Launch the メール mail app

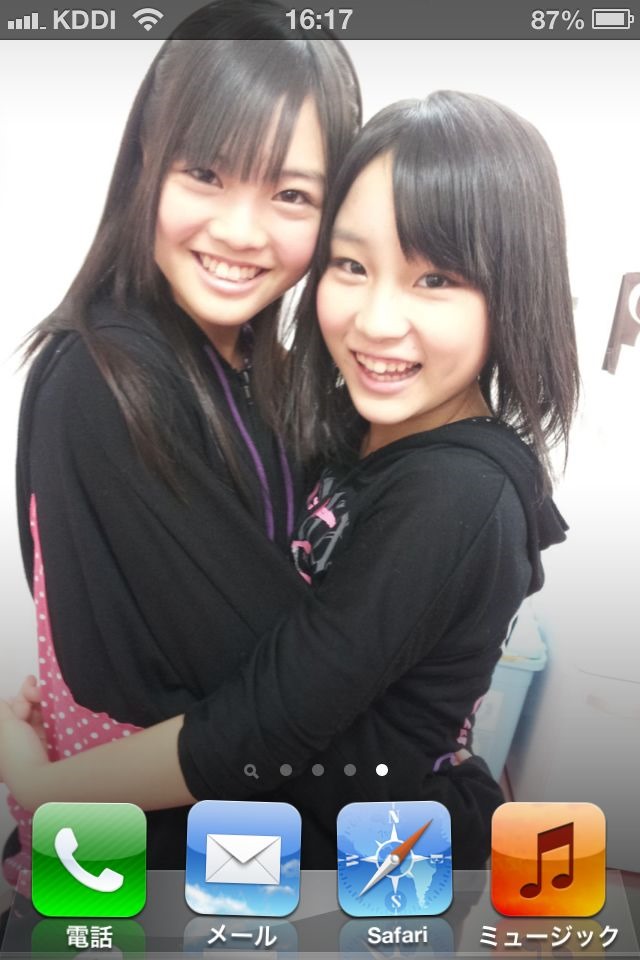[243, 860]
